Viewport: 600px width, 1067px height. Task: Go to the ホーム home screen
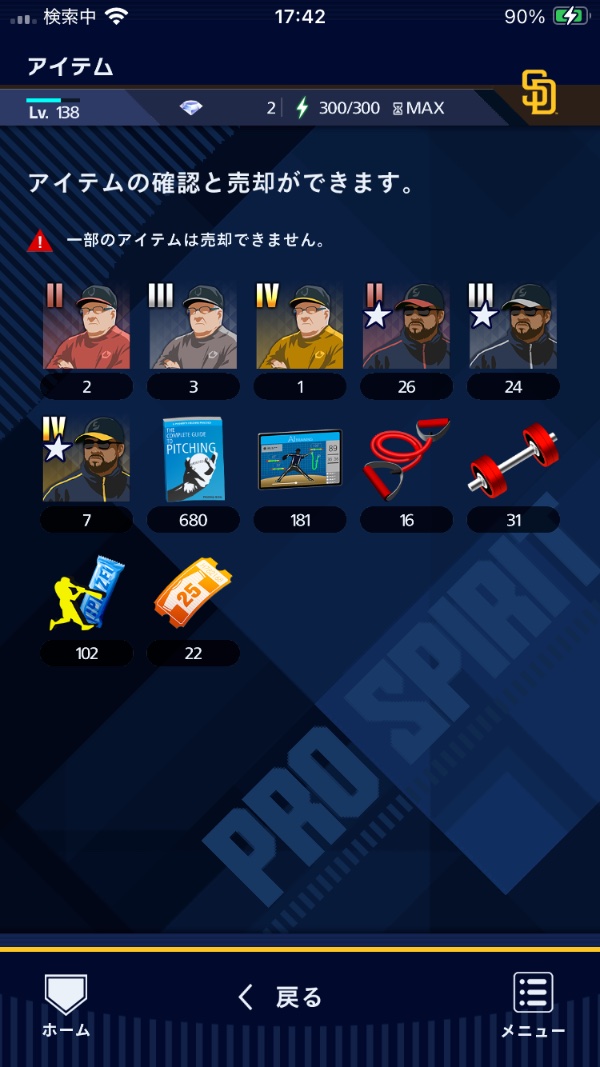[x=66, y=1005]
